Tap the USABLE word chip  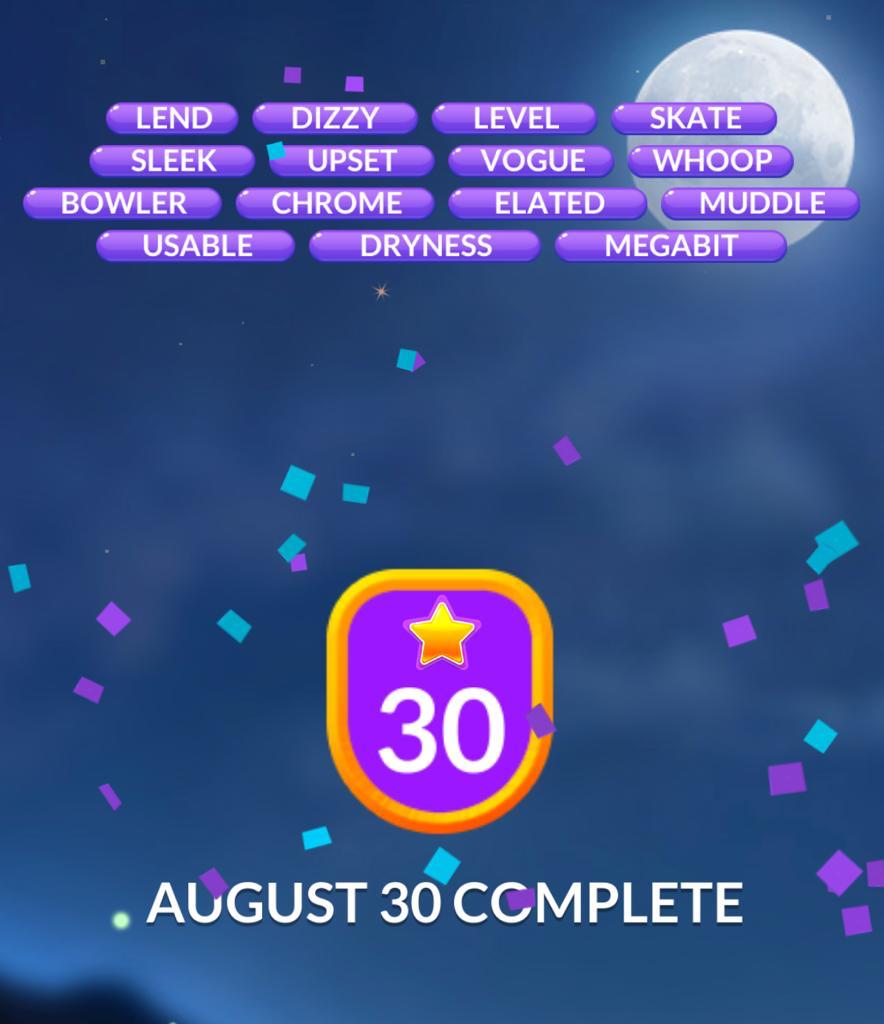pyautogui.click(x=196, y=246)
